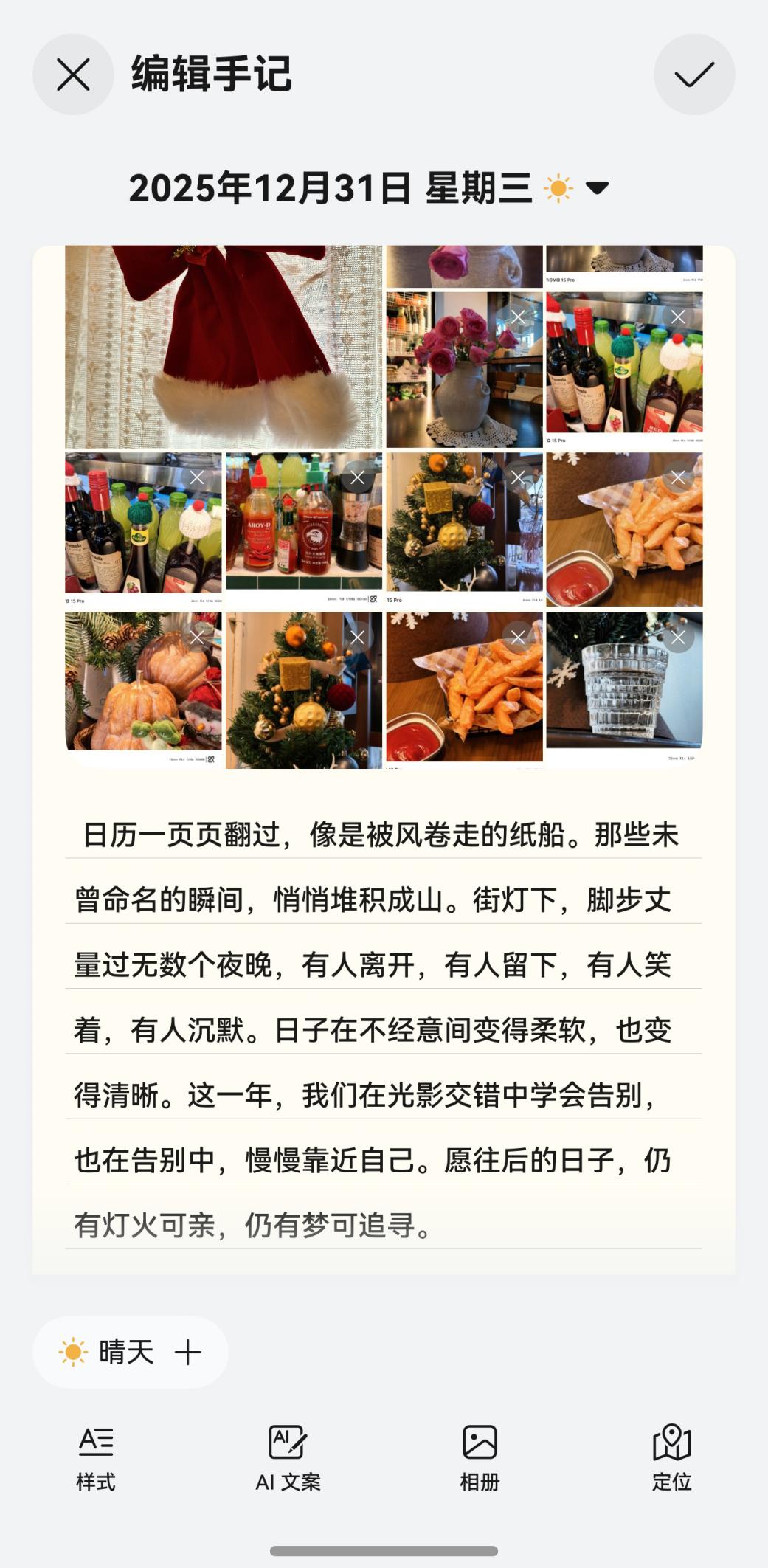The image size is (768, 1568).
Task: Open 相册 to add photos
Action: click(x=480, y=1459)
